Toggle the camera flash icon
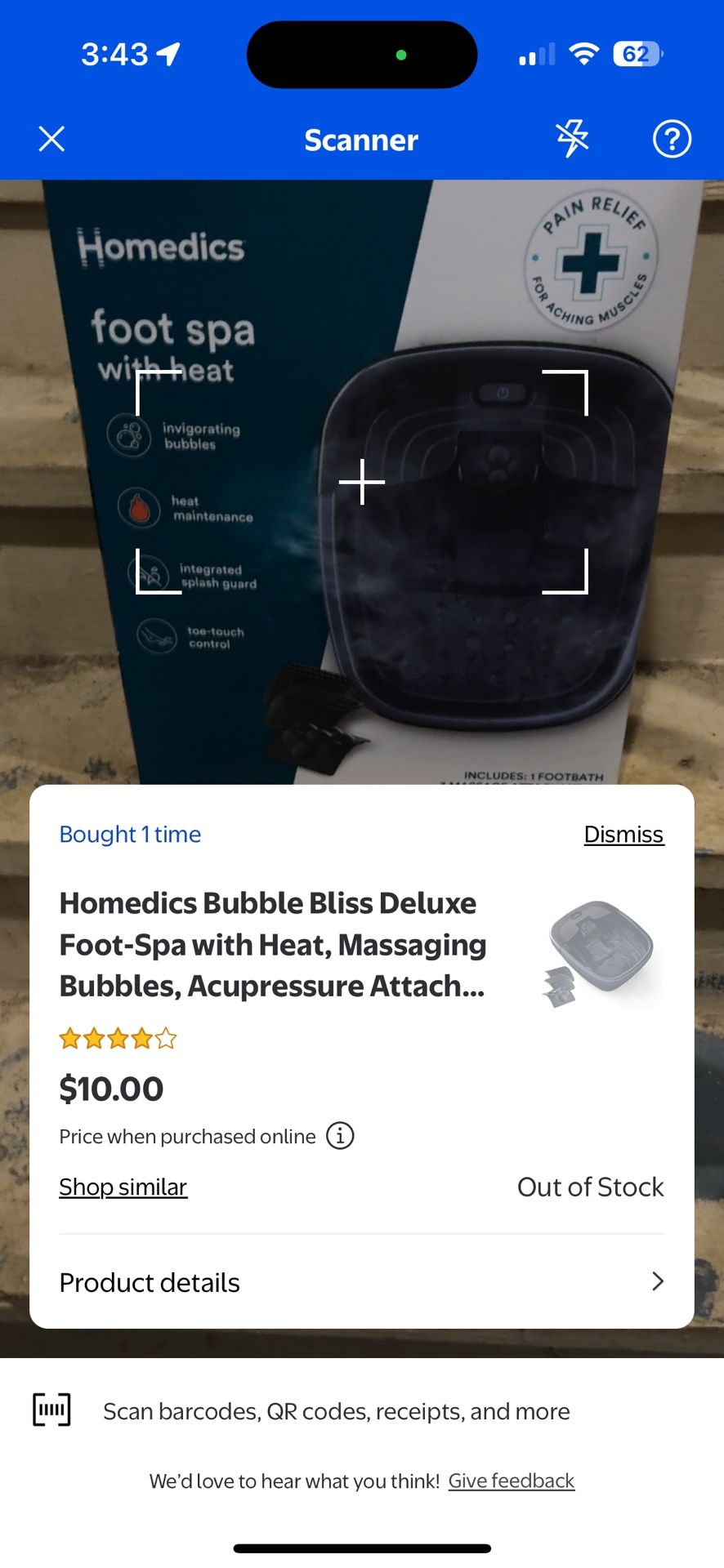This screenshot has height=1568, width=724. pos(572,139)
